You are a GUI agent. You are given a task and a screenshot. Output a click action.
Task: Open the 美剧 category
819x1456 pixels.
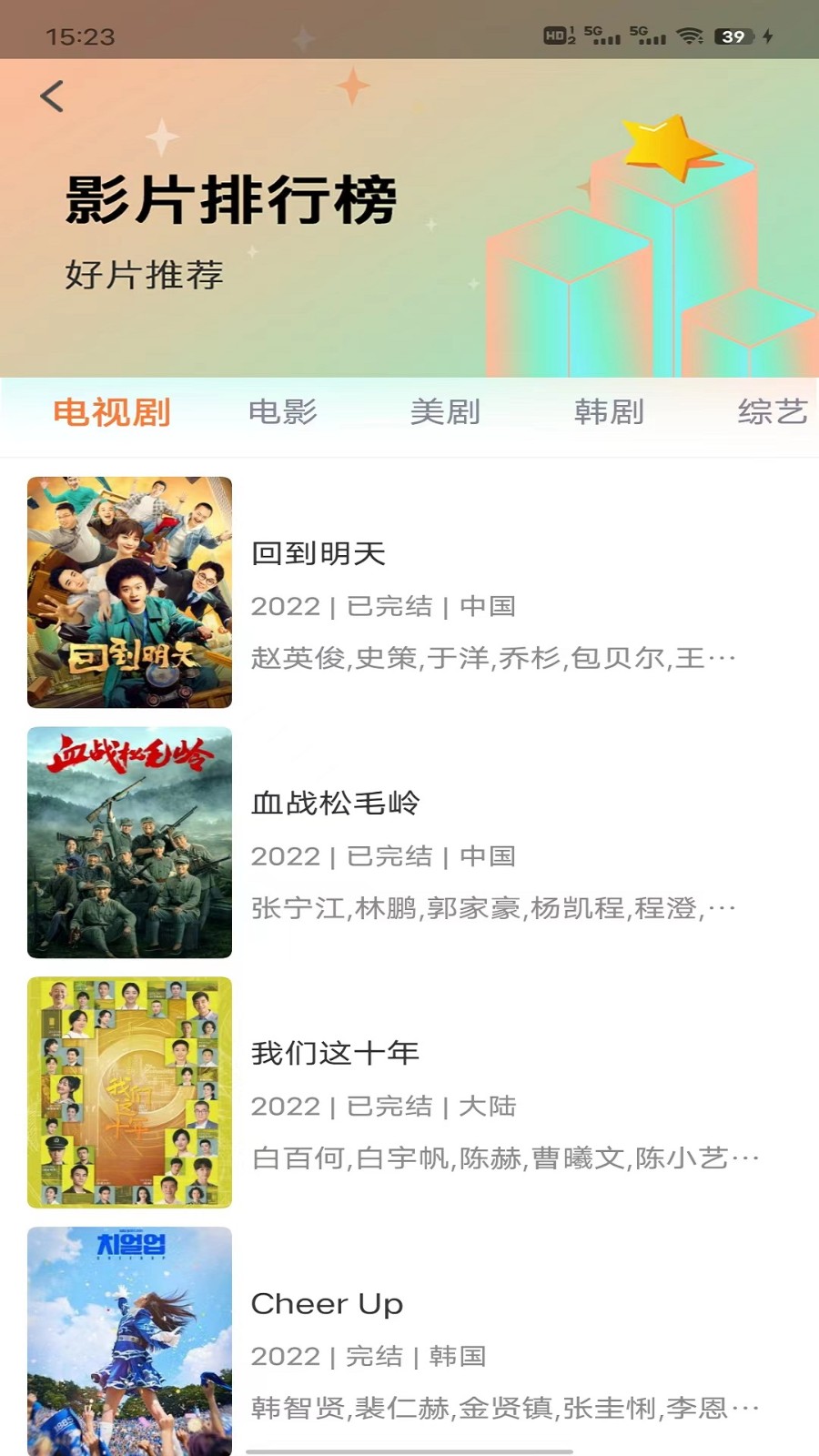pos(446,411)
